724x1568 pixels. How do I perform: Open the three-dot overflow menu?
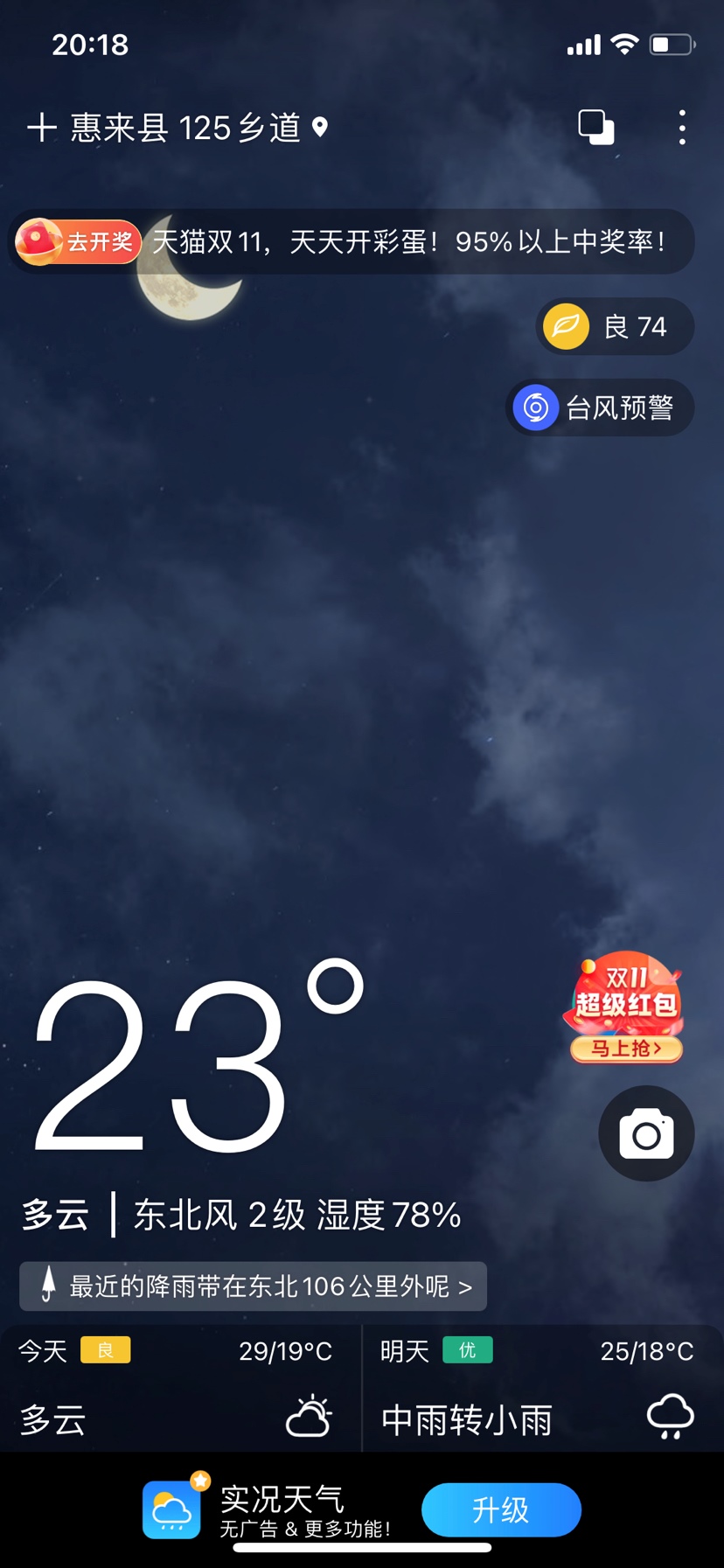click(682, 128)
